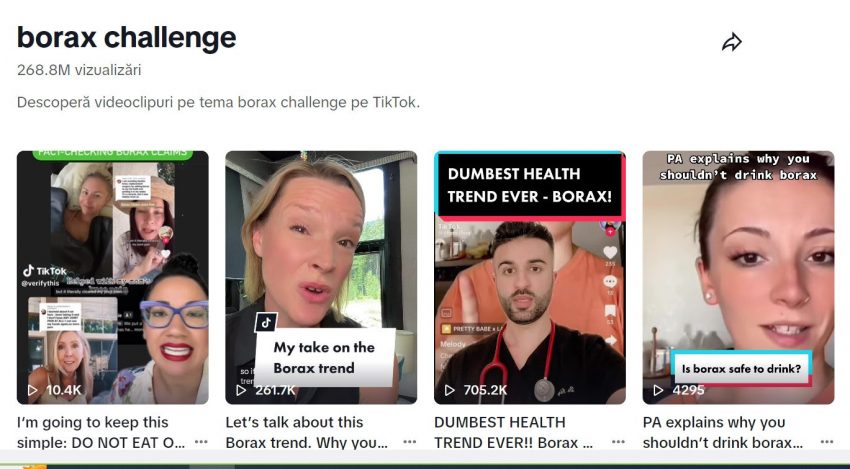This screenshot has width=850, height=469.
Task: Open more options for 'PA explains why' video
Action: pyautogui.click(x=826, y=441)
